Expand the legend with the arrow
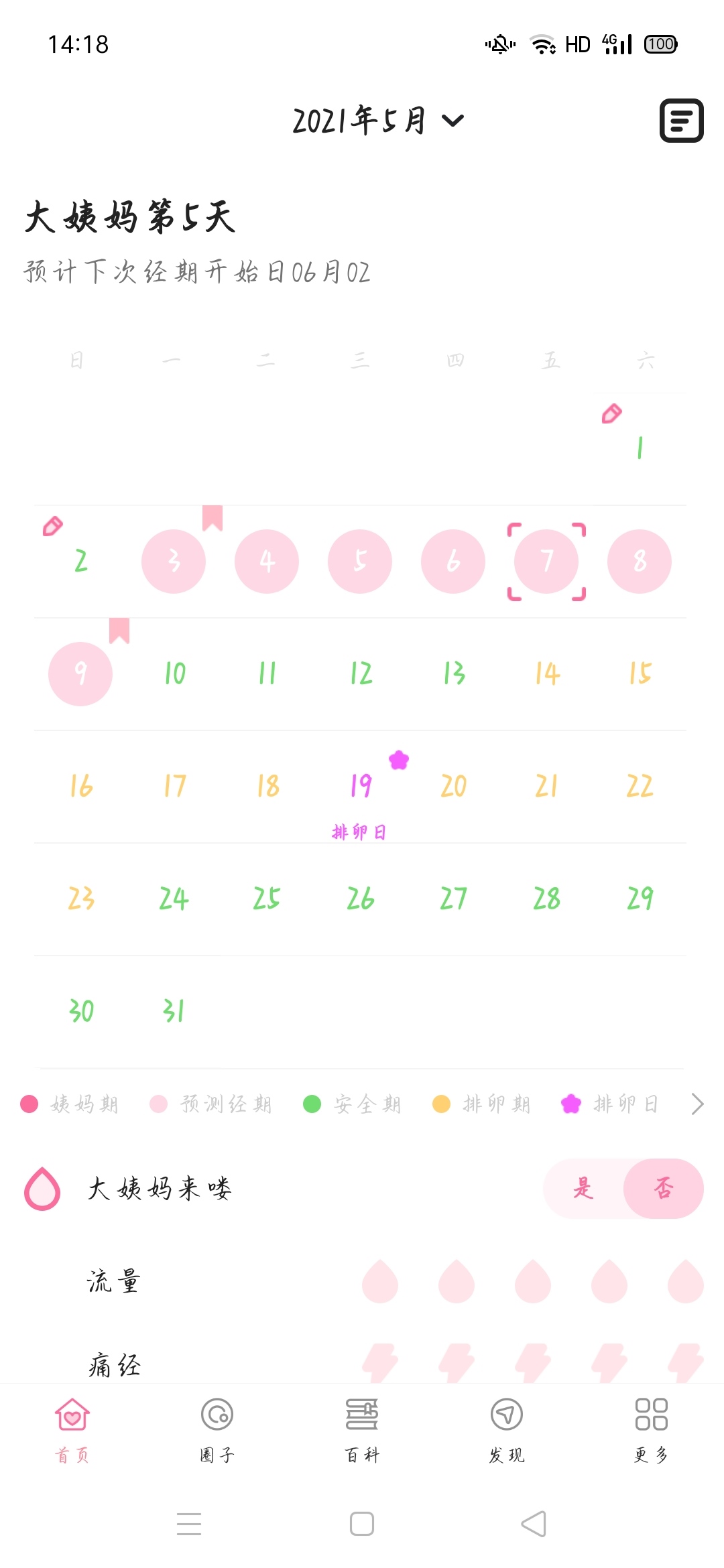 click(x=697, y=1104)
